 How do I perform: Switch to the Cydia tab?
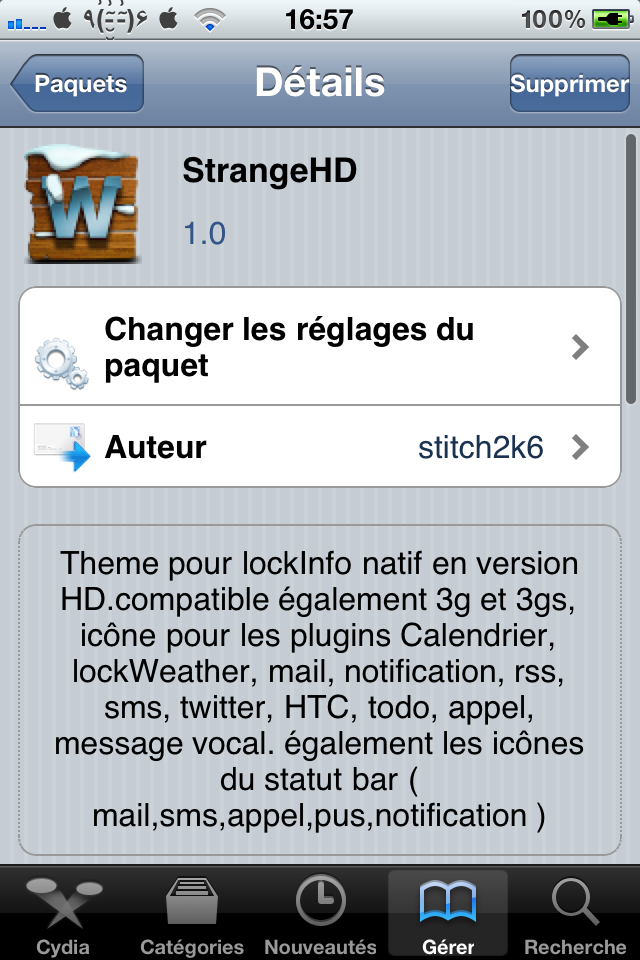[x=63, y=915]
